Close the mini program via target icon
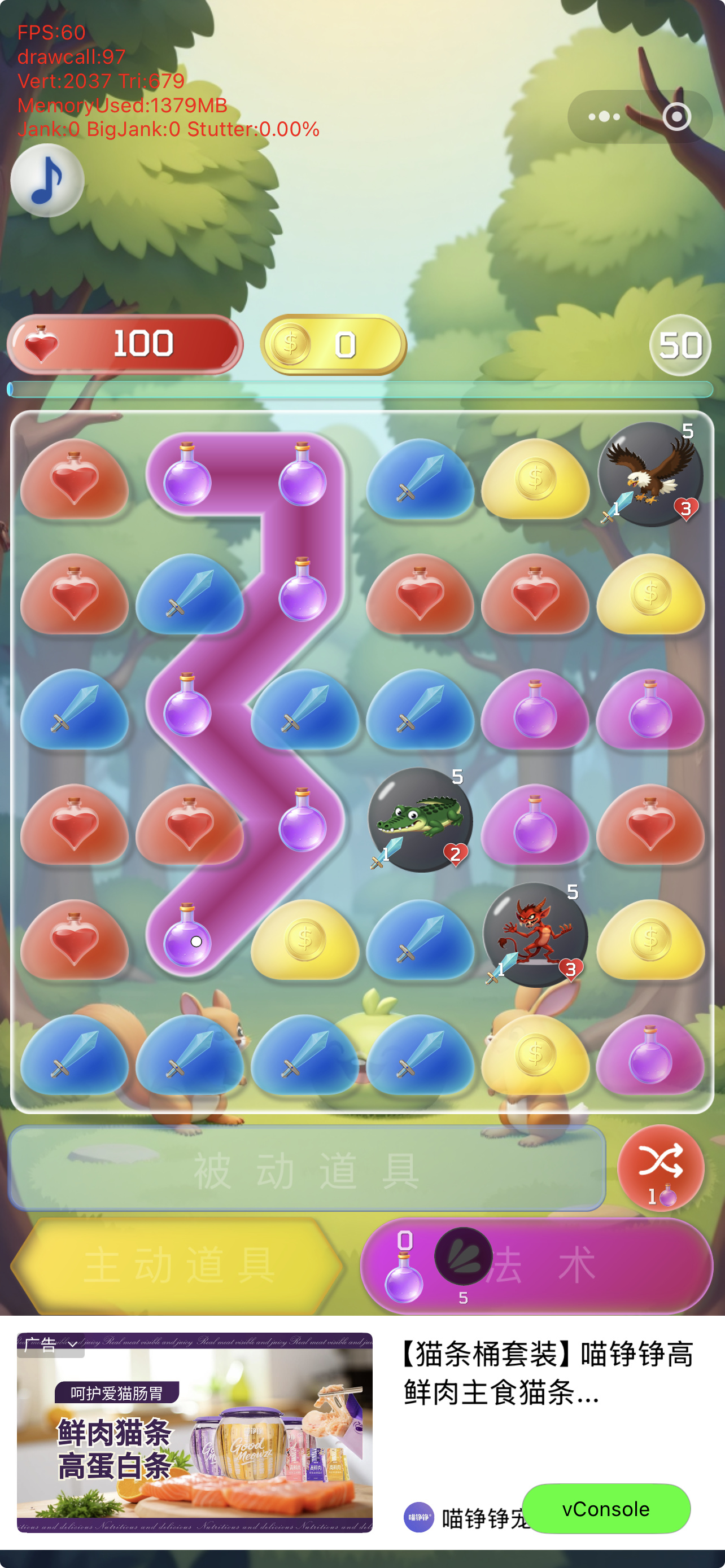 (676, 117)
